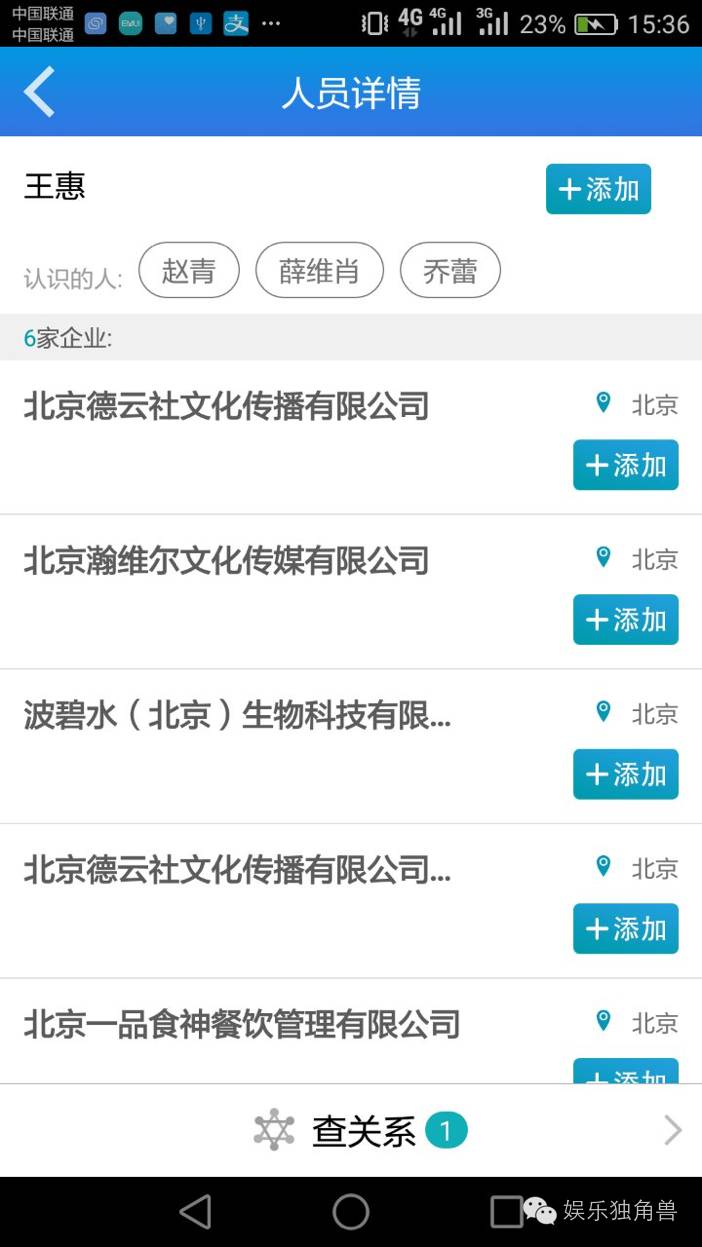Open the 薛维肖 acquaintance chip
Image resolution: width=702 pixels, height=1247 pixels.
pos(319,270)
